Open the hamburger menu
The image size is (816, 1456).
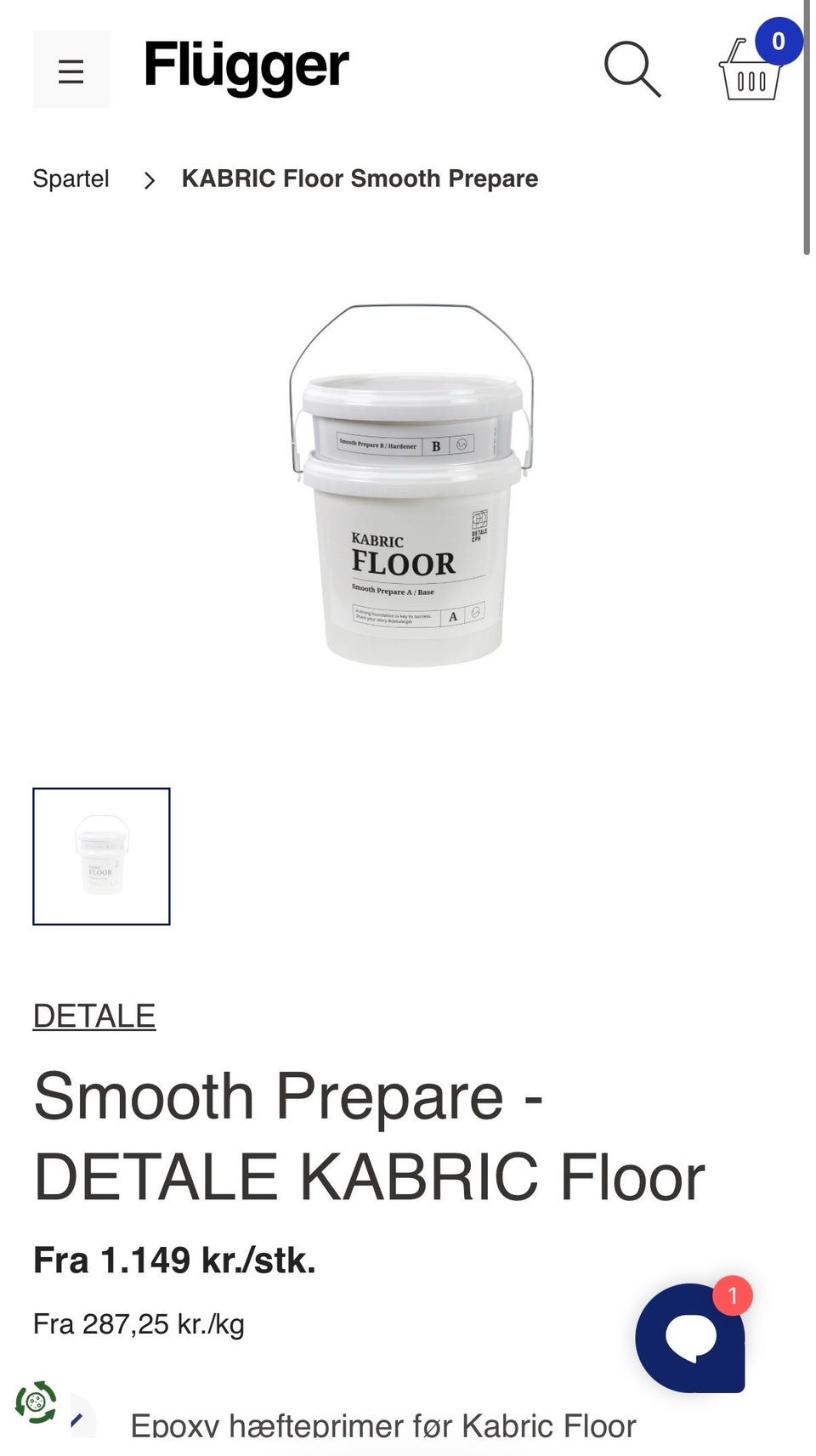[71, 71]
